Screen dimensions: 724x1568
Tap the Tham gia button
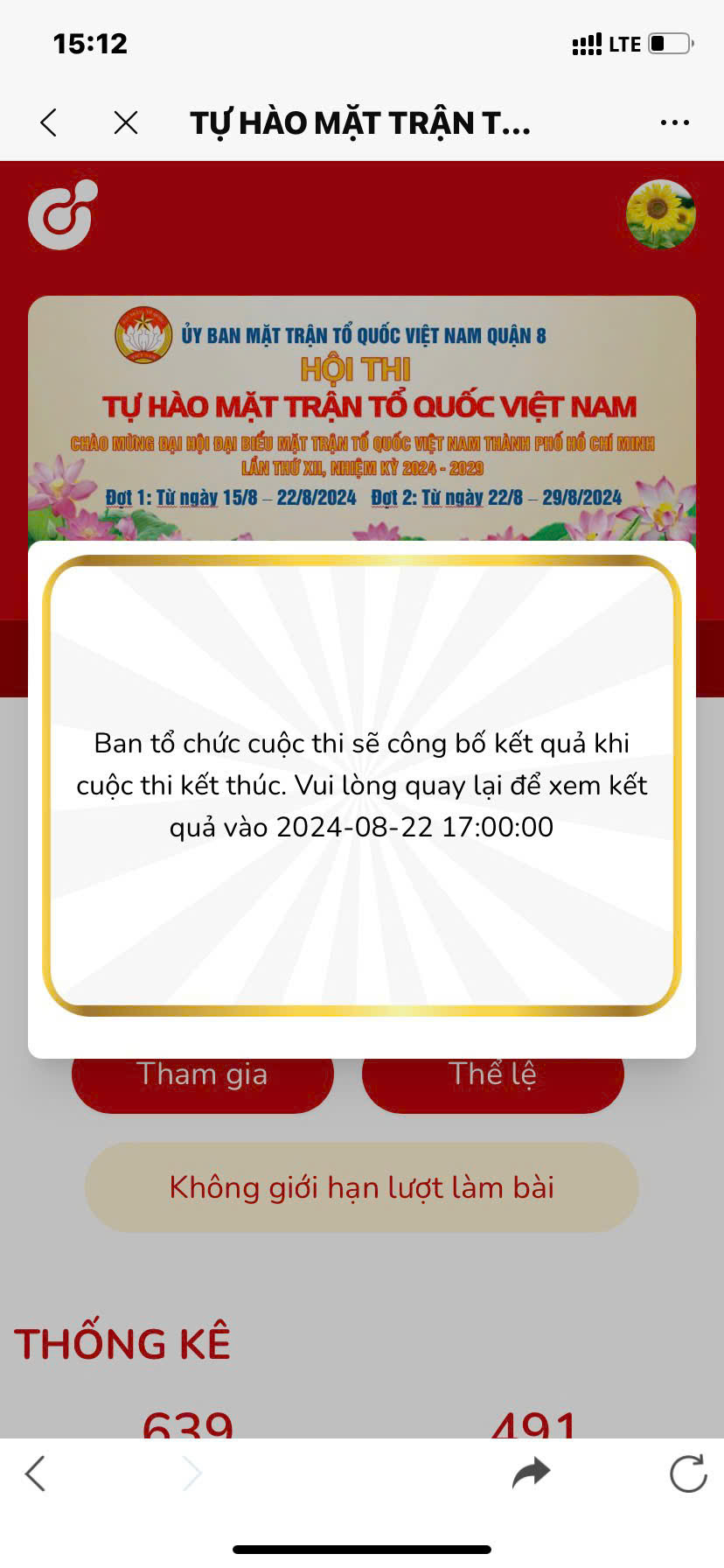[203, 1083]
